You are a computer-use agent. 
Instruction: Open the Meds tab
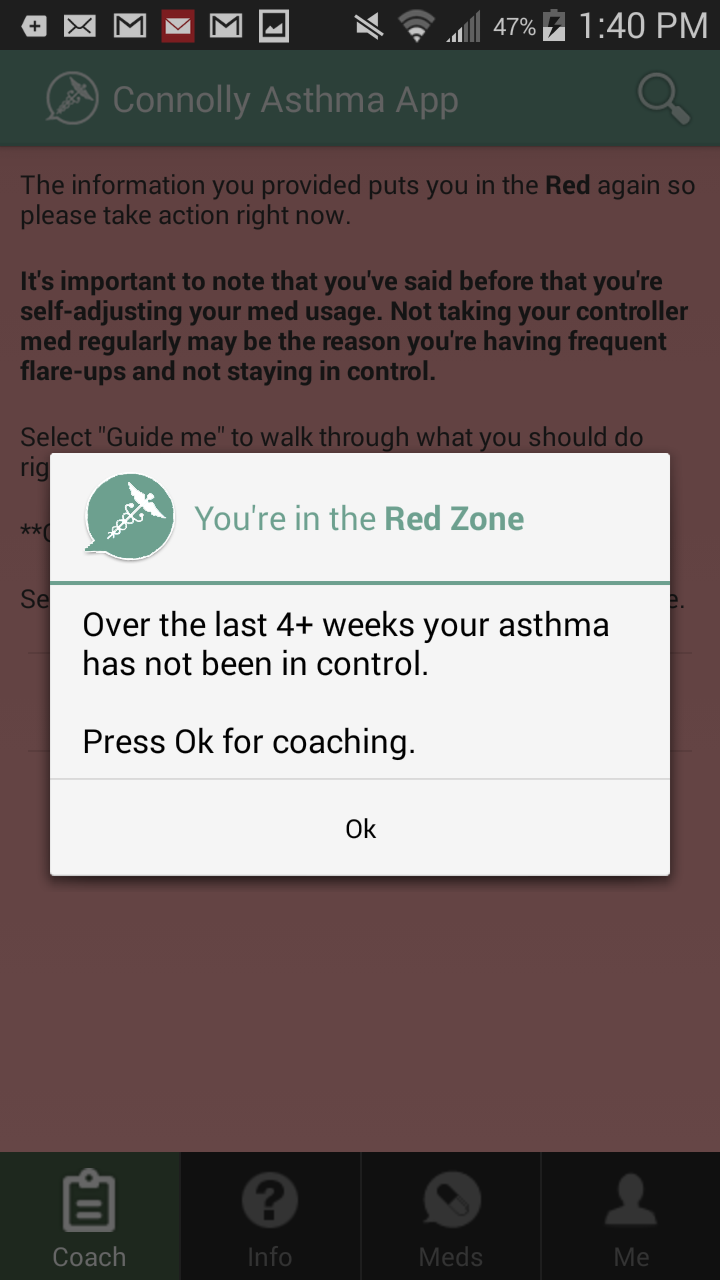(450, 1216)
